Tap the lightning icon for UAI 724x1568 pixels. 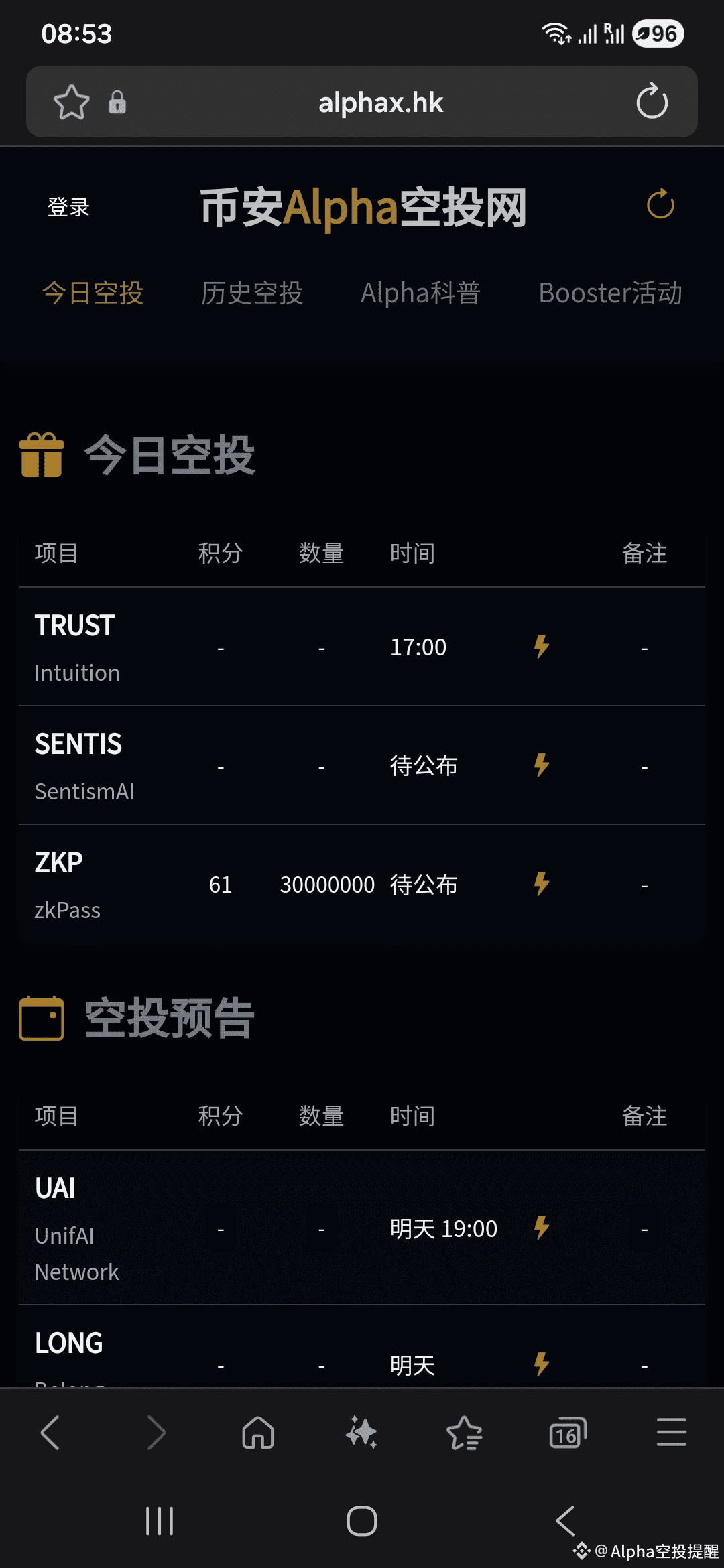click(x=542, y=1228)
